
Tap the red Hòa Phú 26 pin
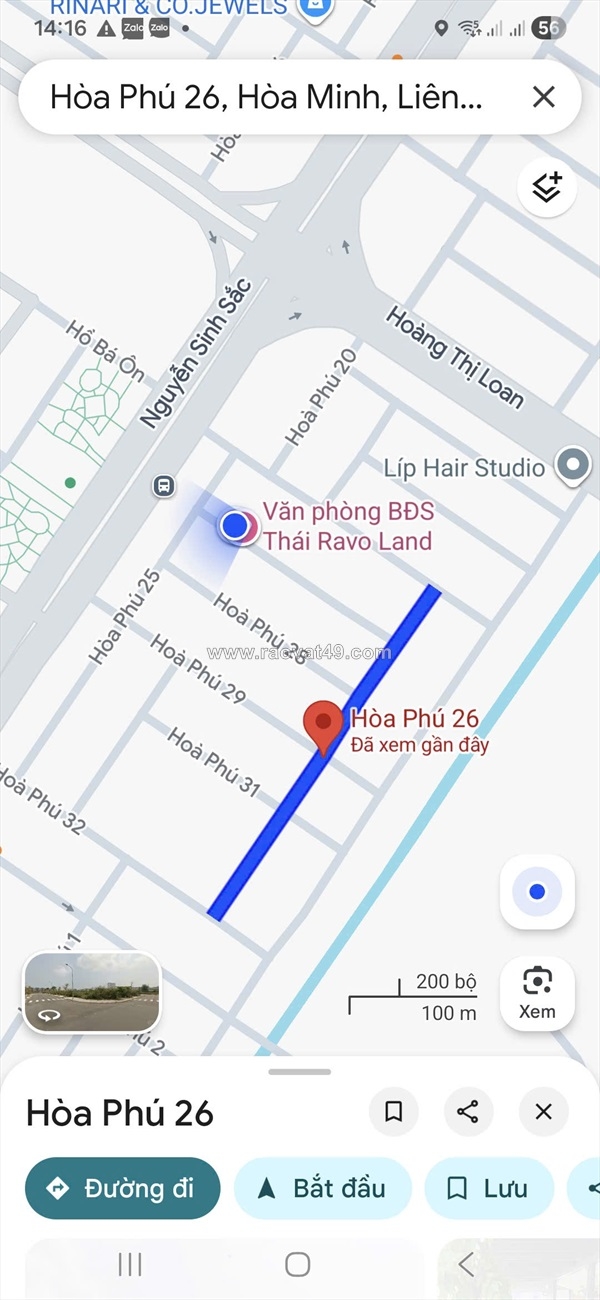point(323,726)
